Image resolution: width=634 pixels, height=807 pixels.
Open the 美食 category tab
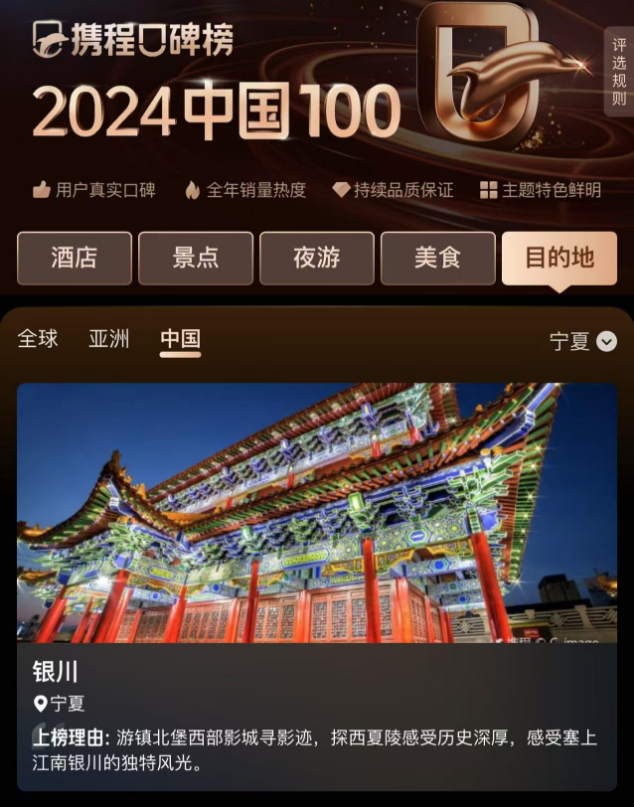(438, 258)
